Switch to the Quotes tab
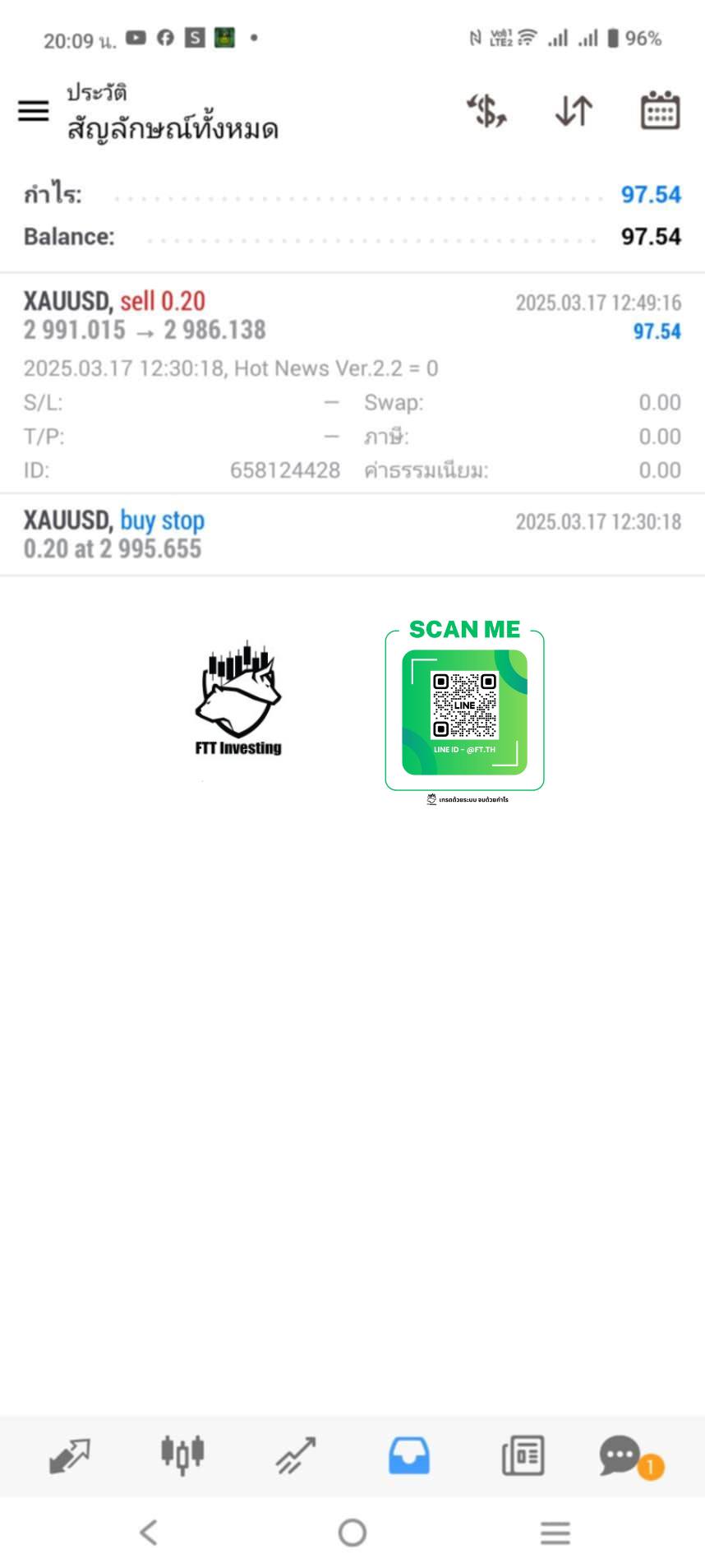Screen dimensions: 705x1568 (70, 1455)
